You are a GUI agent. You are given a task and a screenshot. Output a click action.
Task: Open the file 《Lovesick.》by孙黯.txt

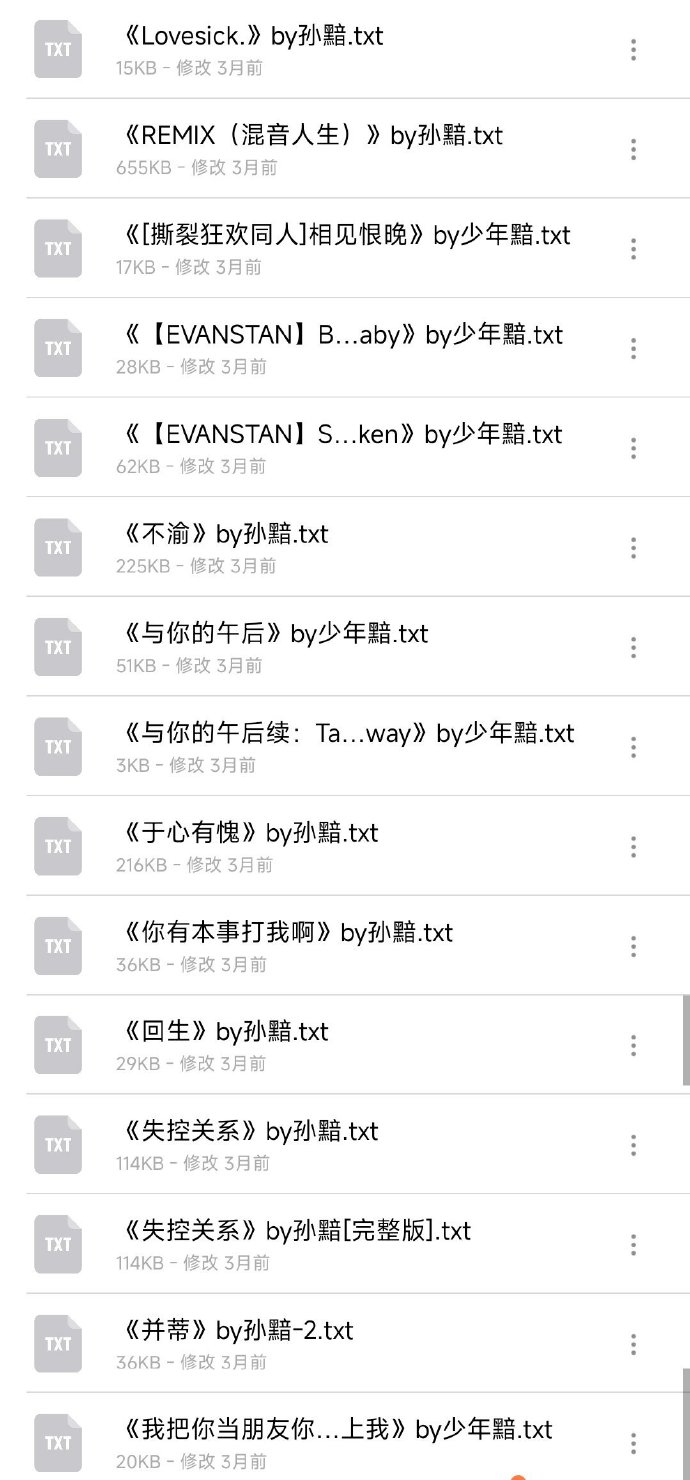point(345,49)
